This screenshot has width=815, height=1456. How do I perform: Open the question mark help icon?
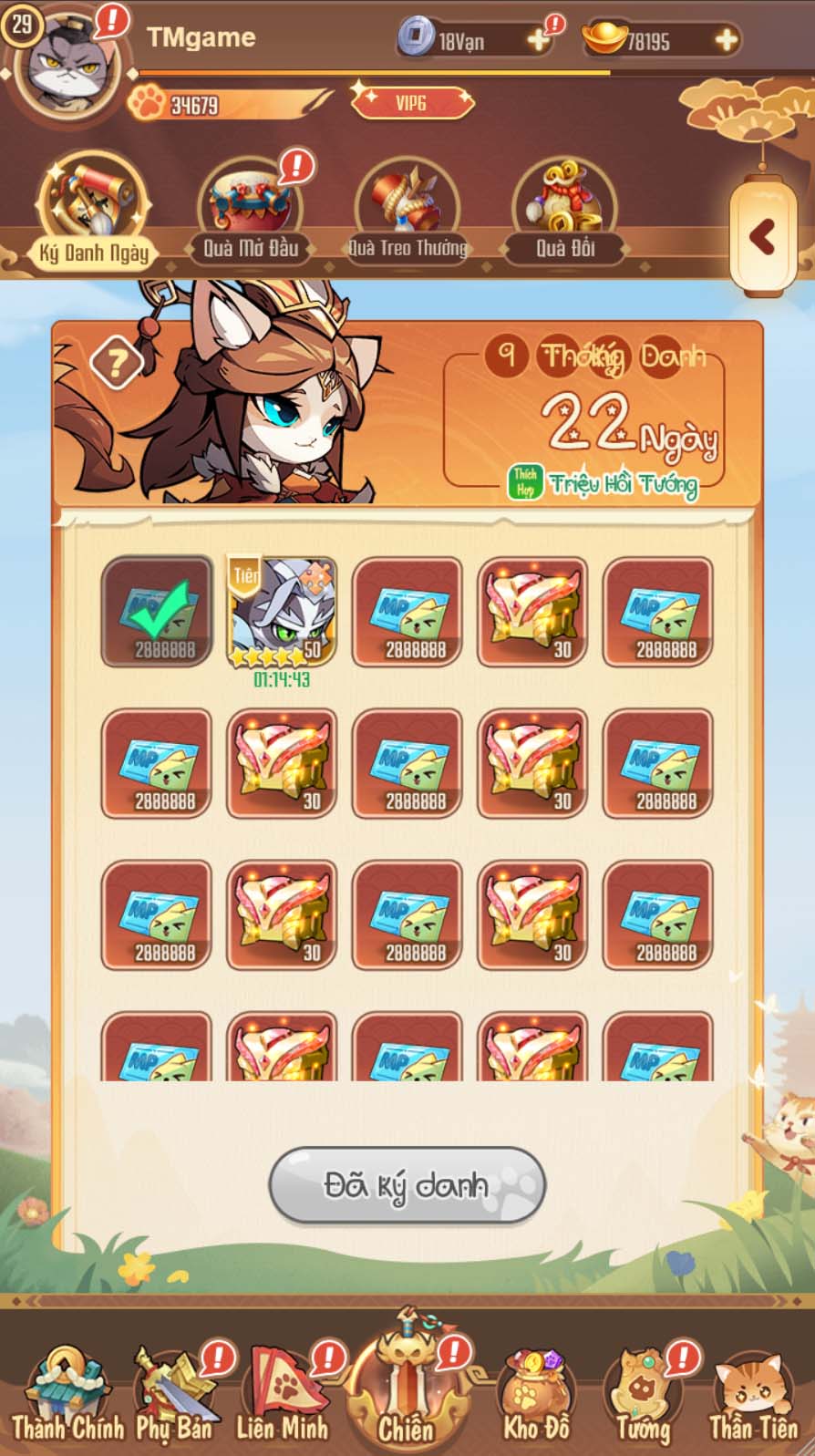coord(116,365)
